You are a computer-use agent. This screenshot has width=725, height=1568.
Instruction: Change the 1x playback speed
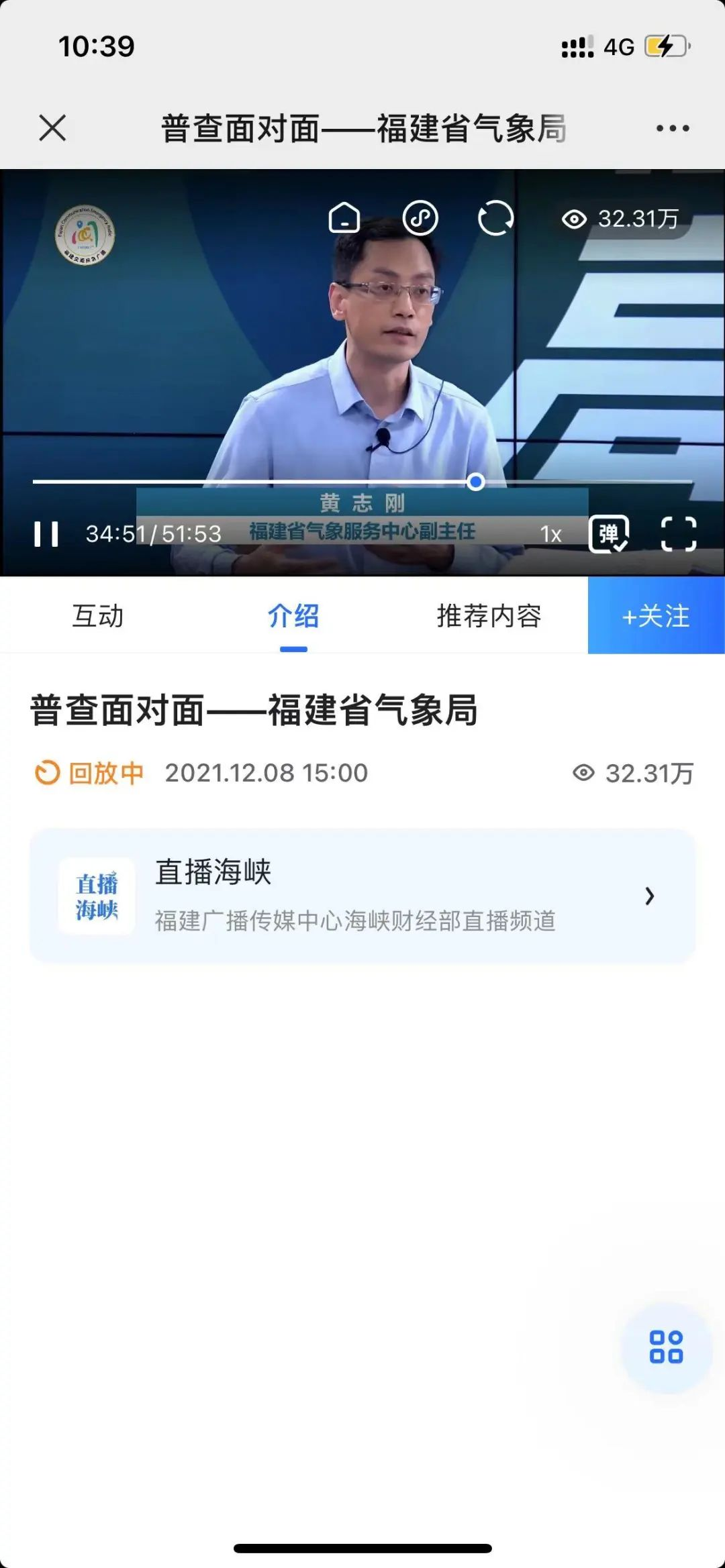(x=550, y=534)
